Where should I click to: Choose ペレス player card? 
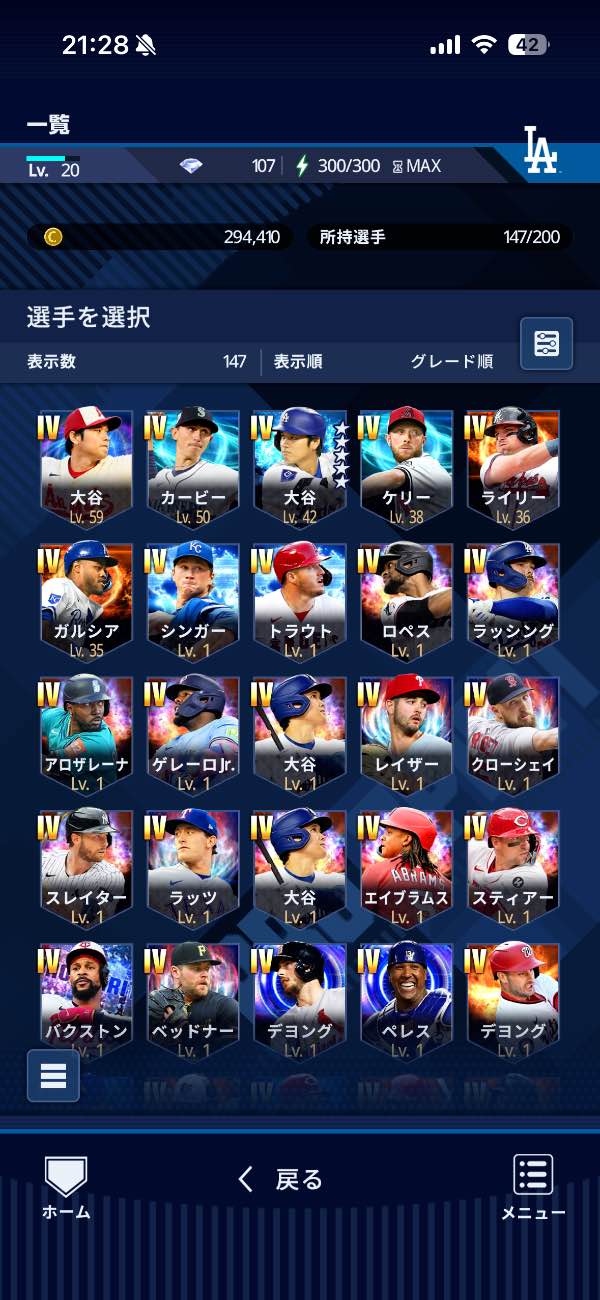(x=407, y=995)
